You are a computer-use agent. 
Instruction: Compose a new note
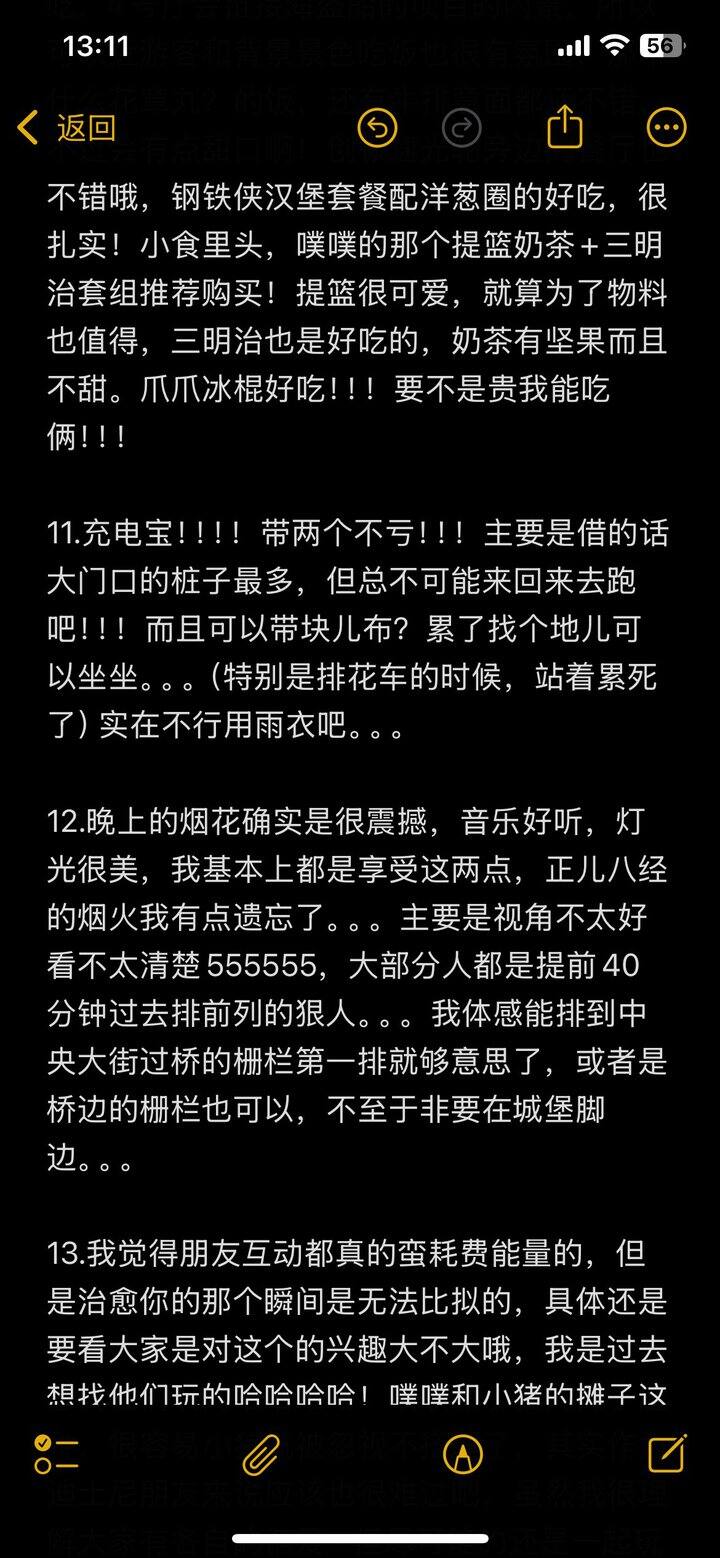[667, 1453]
